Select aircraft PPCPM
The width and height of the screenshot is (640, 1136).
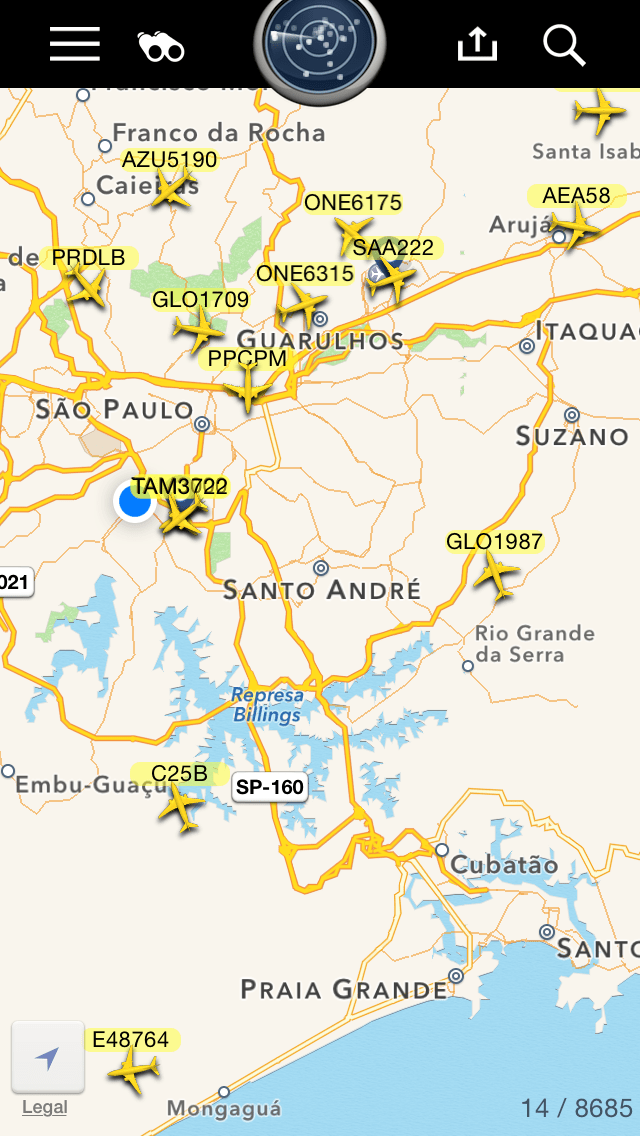248,386
